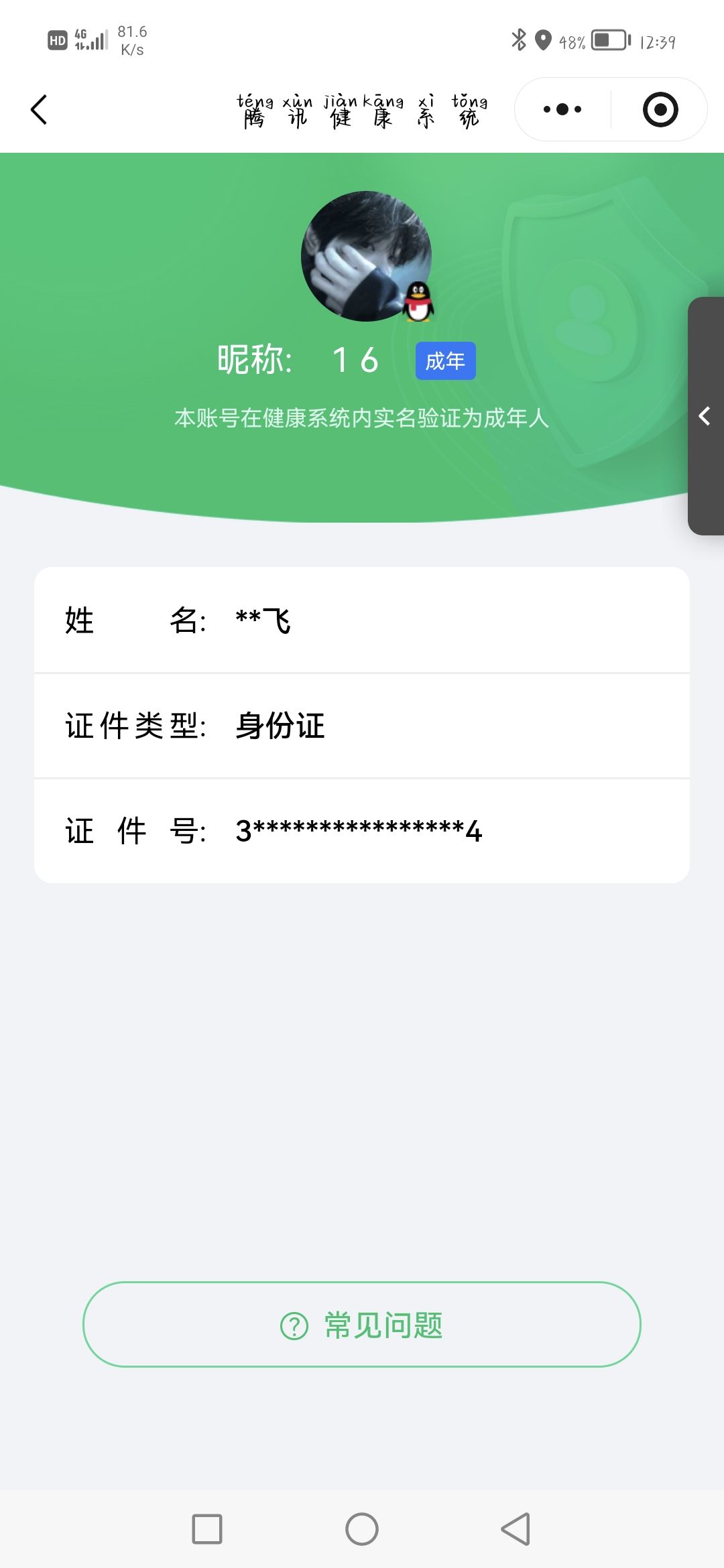This screenshot has height=1568, width=724.
Task: Open recent apps from the navigation bar
Action: coord(207,1529)
